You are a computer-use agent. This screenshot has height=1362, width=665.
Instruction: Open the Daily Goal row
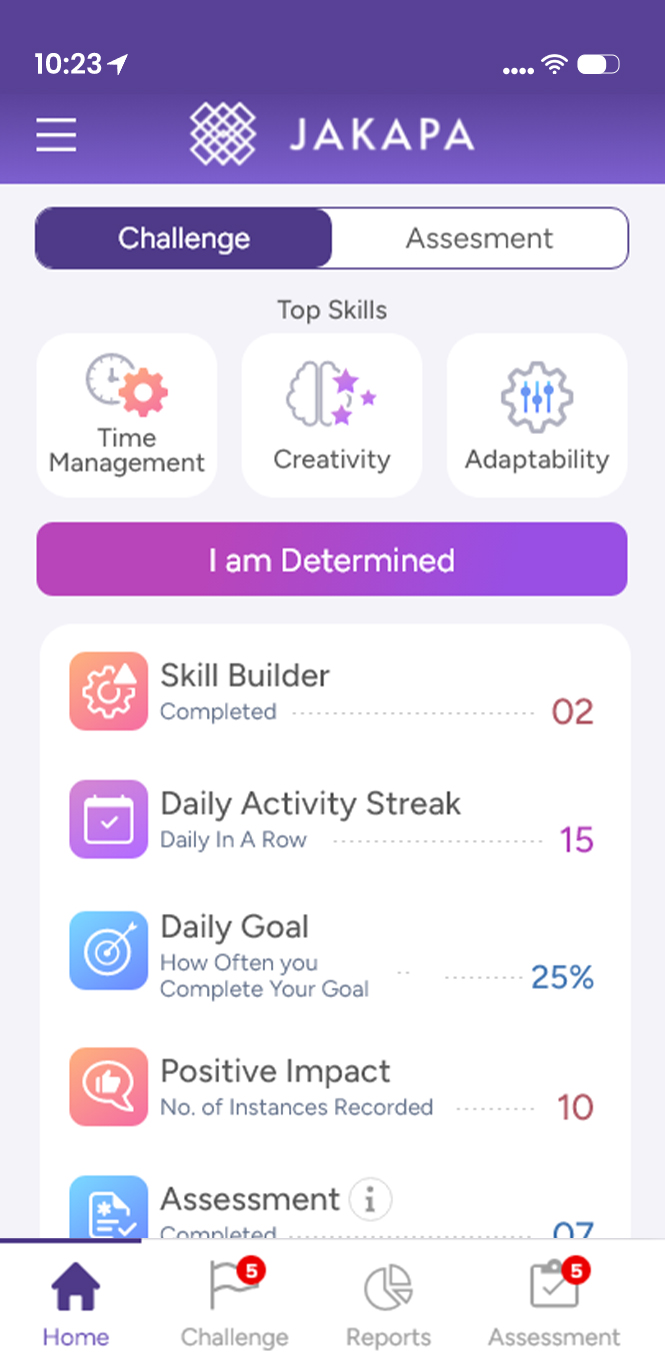(332, 951)
